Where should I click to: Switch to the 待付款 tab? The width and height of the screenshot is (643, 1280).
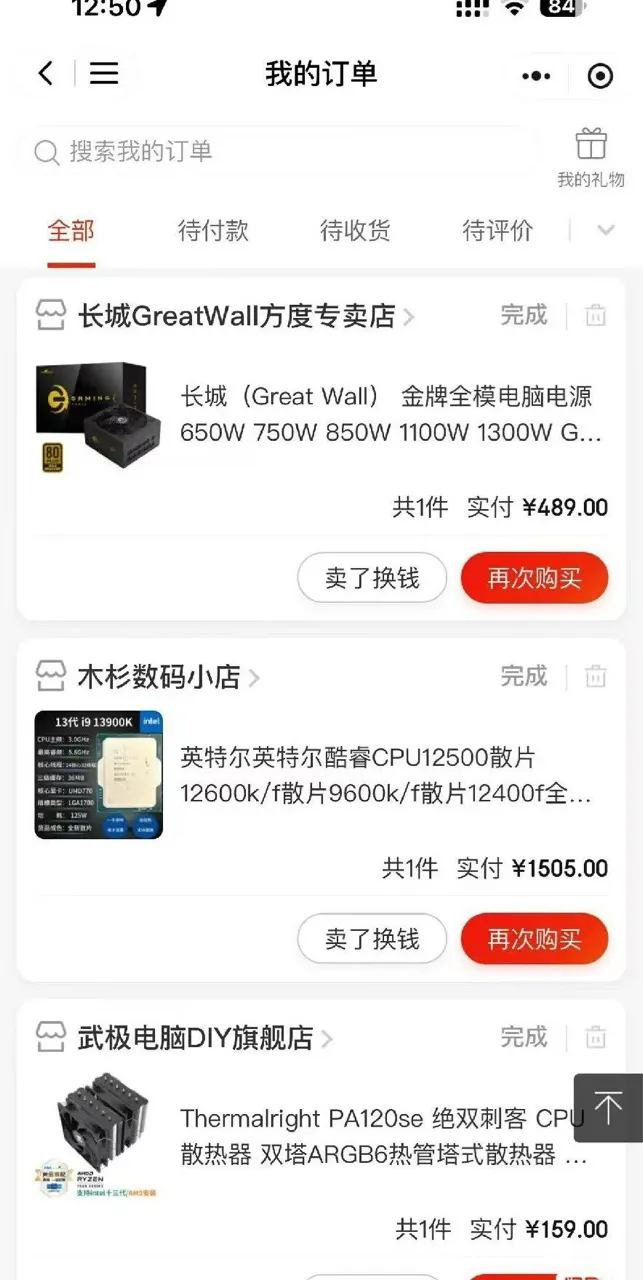(x=213, y=231)
